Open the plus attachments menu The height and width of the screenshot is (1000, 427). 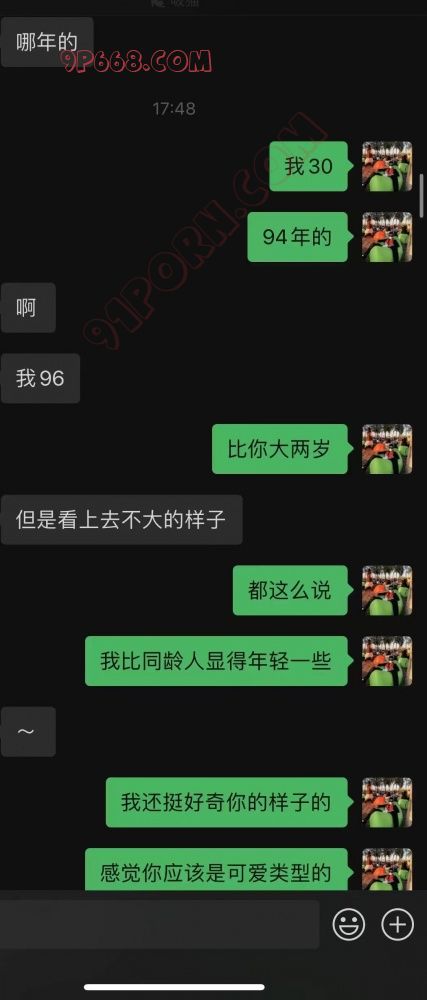point(397,924)
